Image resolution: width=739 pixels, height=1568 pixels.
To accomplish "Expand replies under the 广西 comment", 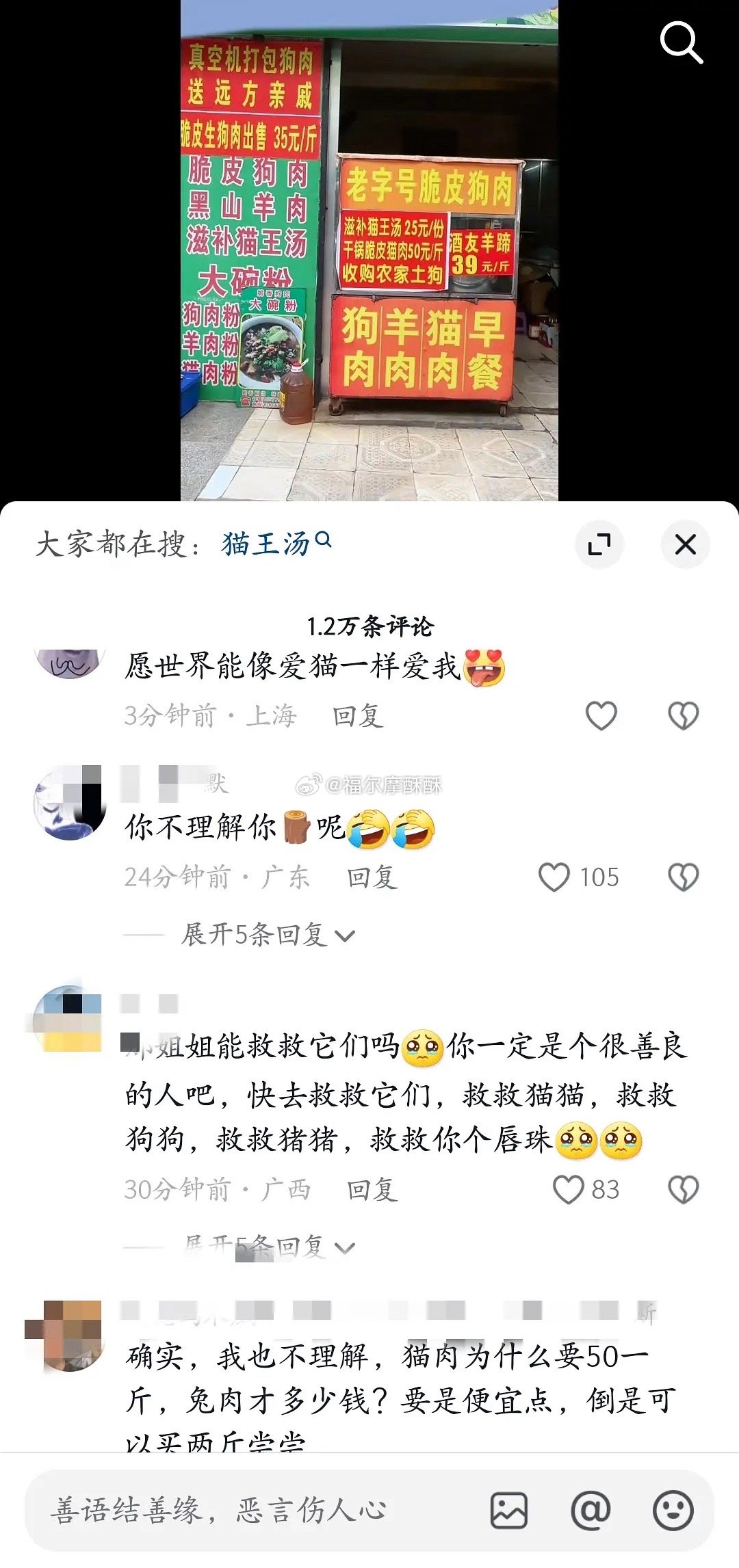I will click(268, 1247).
